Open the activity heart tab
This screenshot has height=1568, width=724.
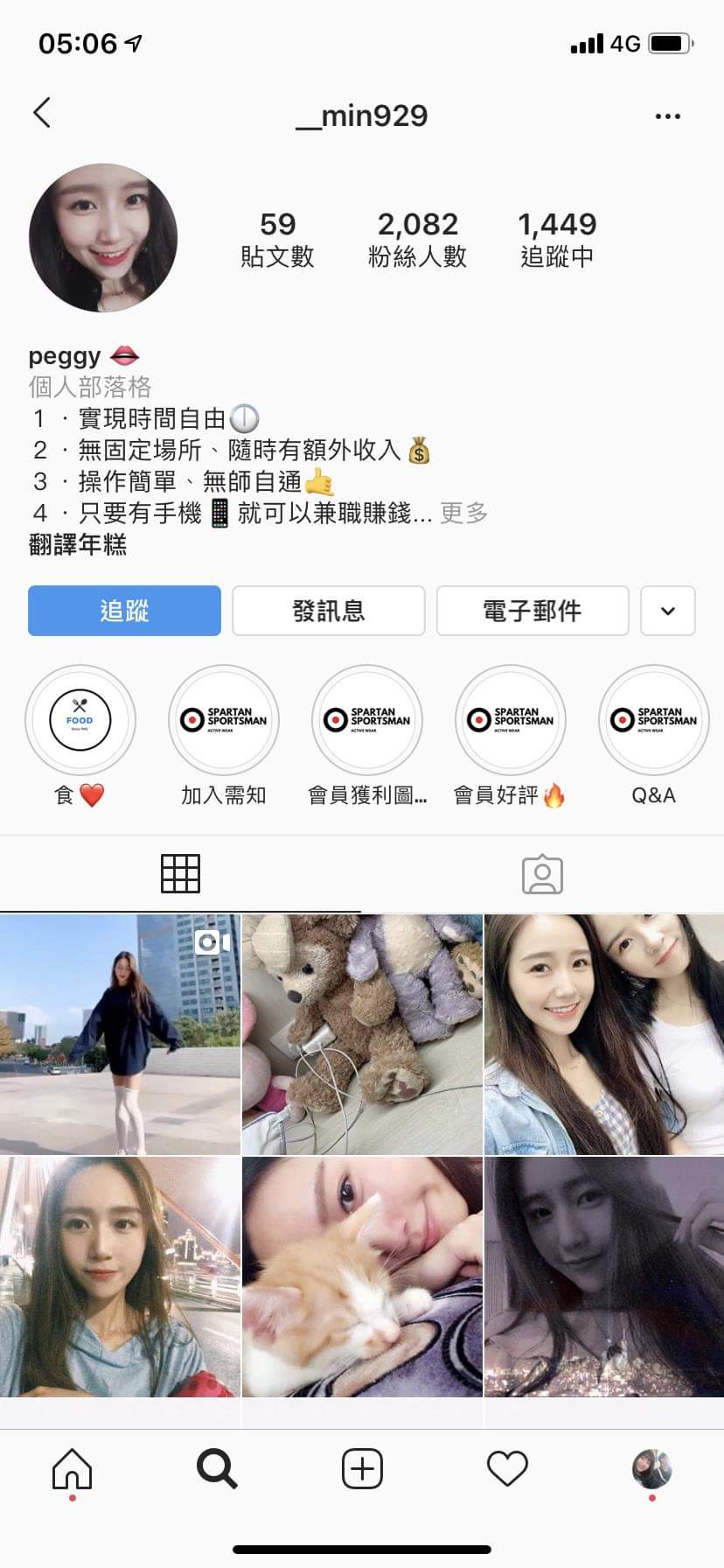(507, 1468)
